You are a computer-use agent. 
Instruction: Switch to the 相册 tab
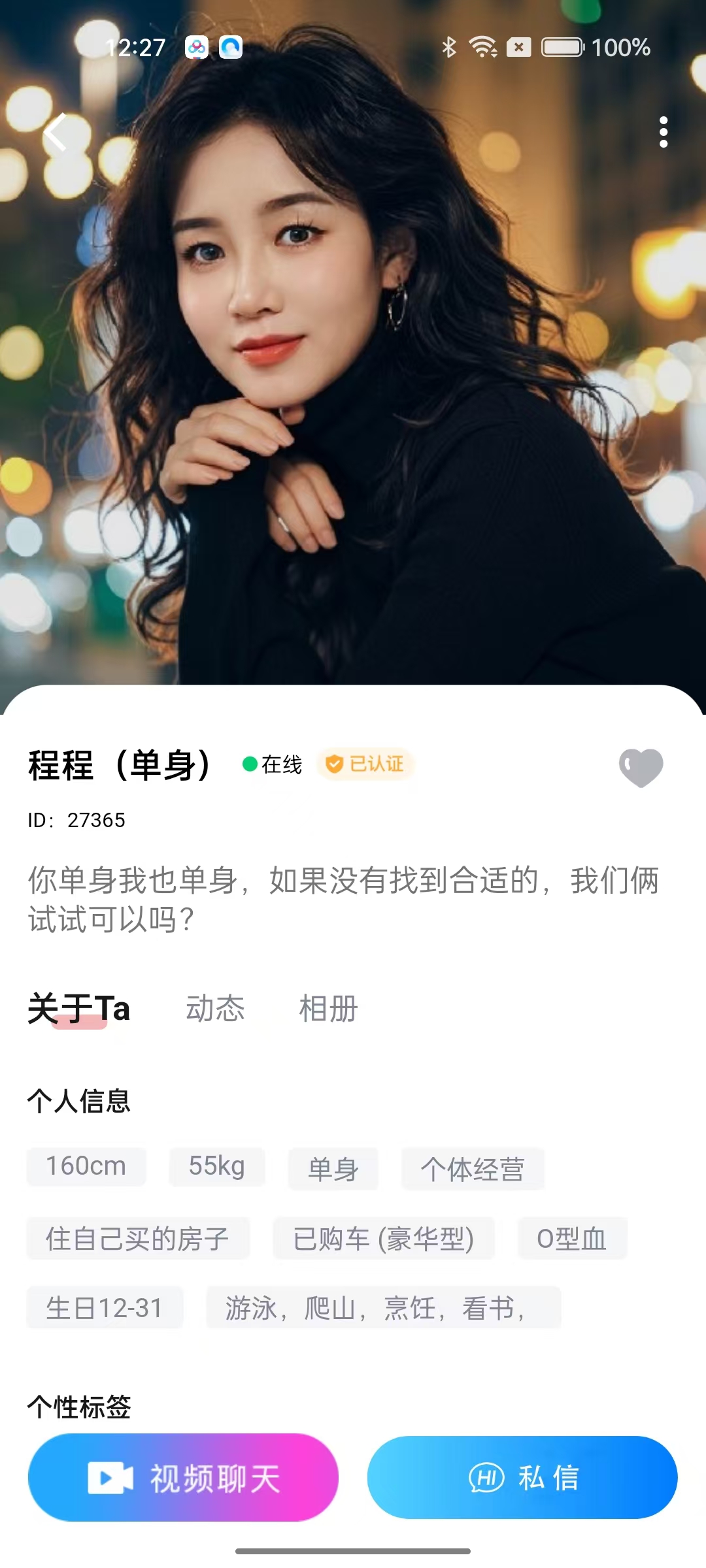328,1008
